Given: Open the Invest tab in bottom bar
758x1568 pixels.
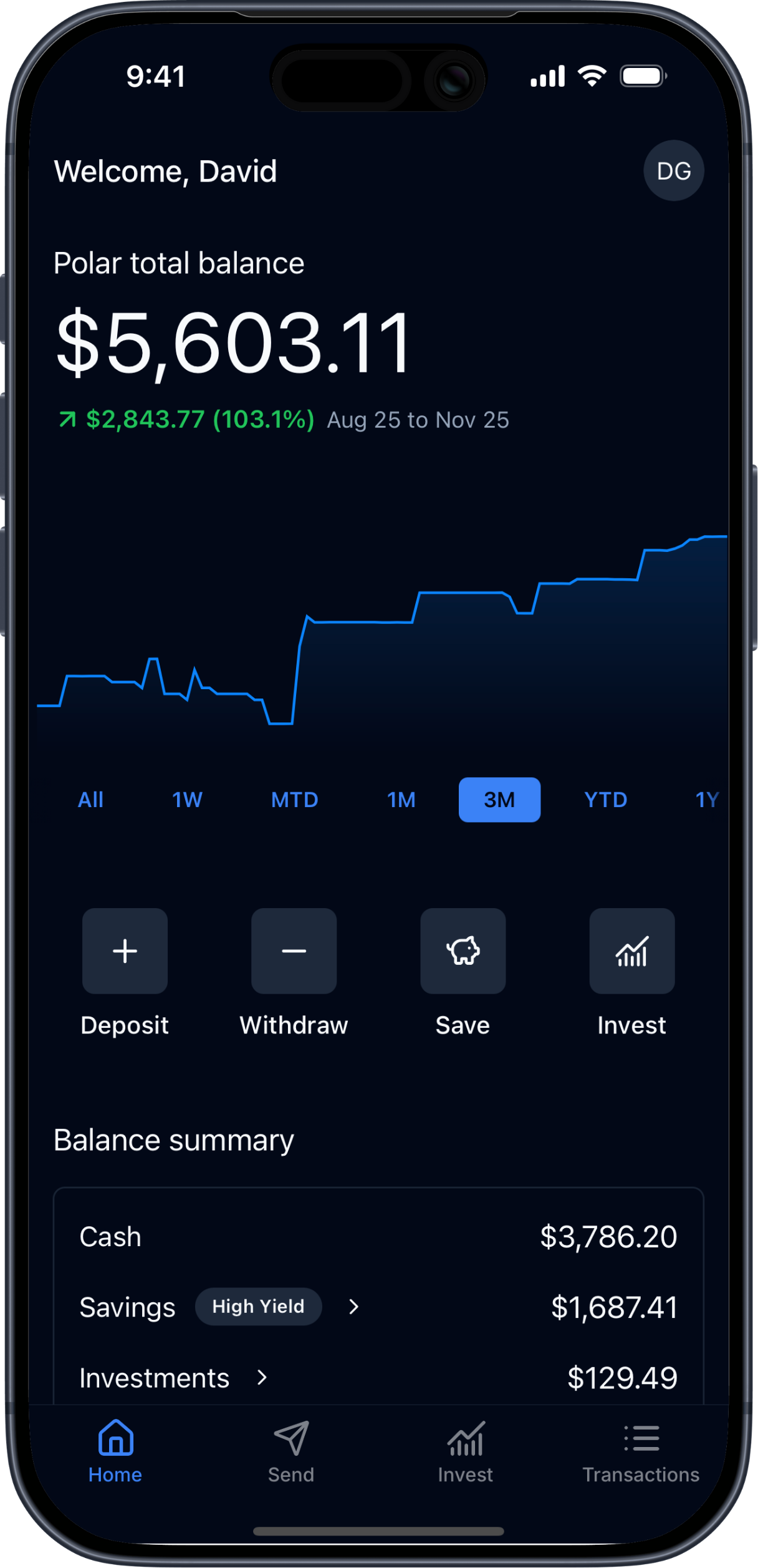Looking at the screenshot, I should pos(465,1452).
